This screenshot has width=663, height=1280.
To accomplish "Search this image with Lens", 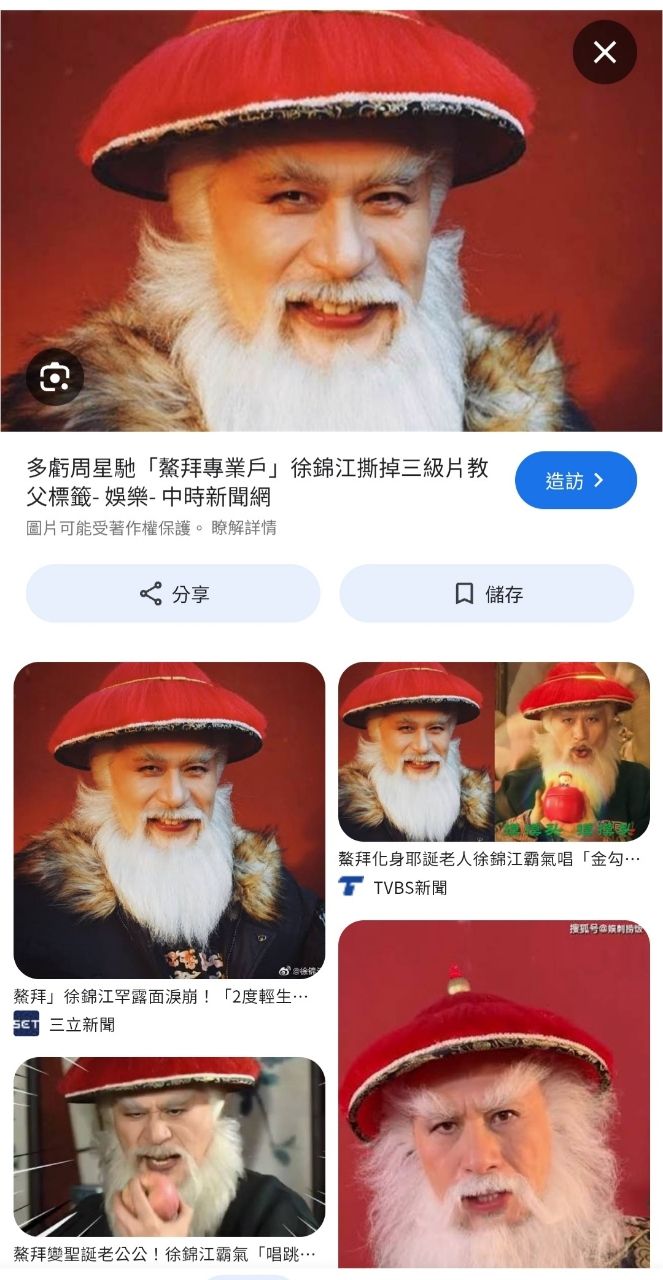I will (x=55, y=377).
